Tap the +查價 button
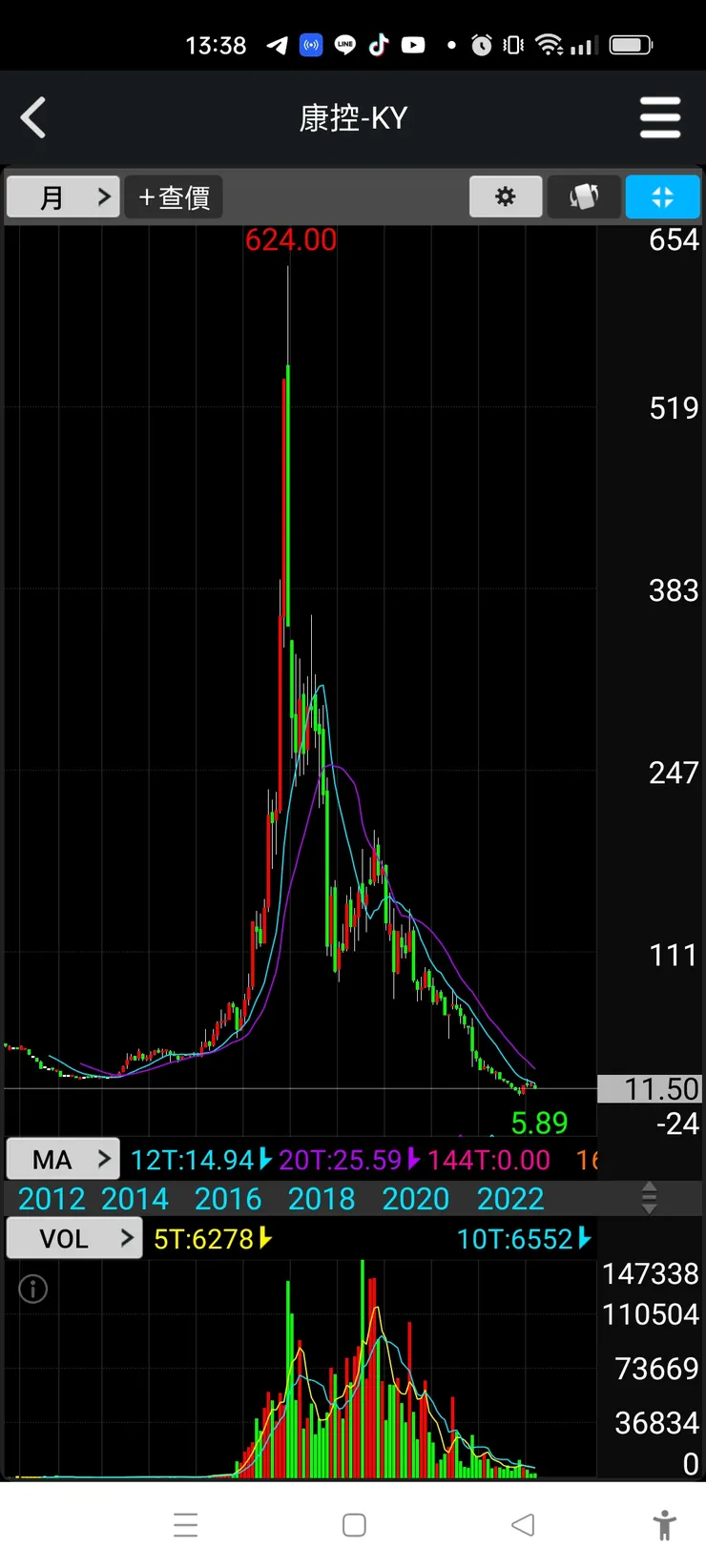 (x=174, y=197)
